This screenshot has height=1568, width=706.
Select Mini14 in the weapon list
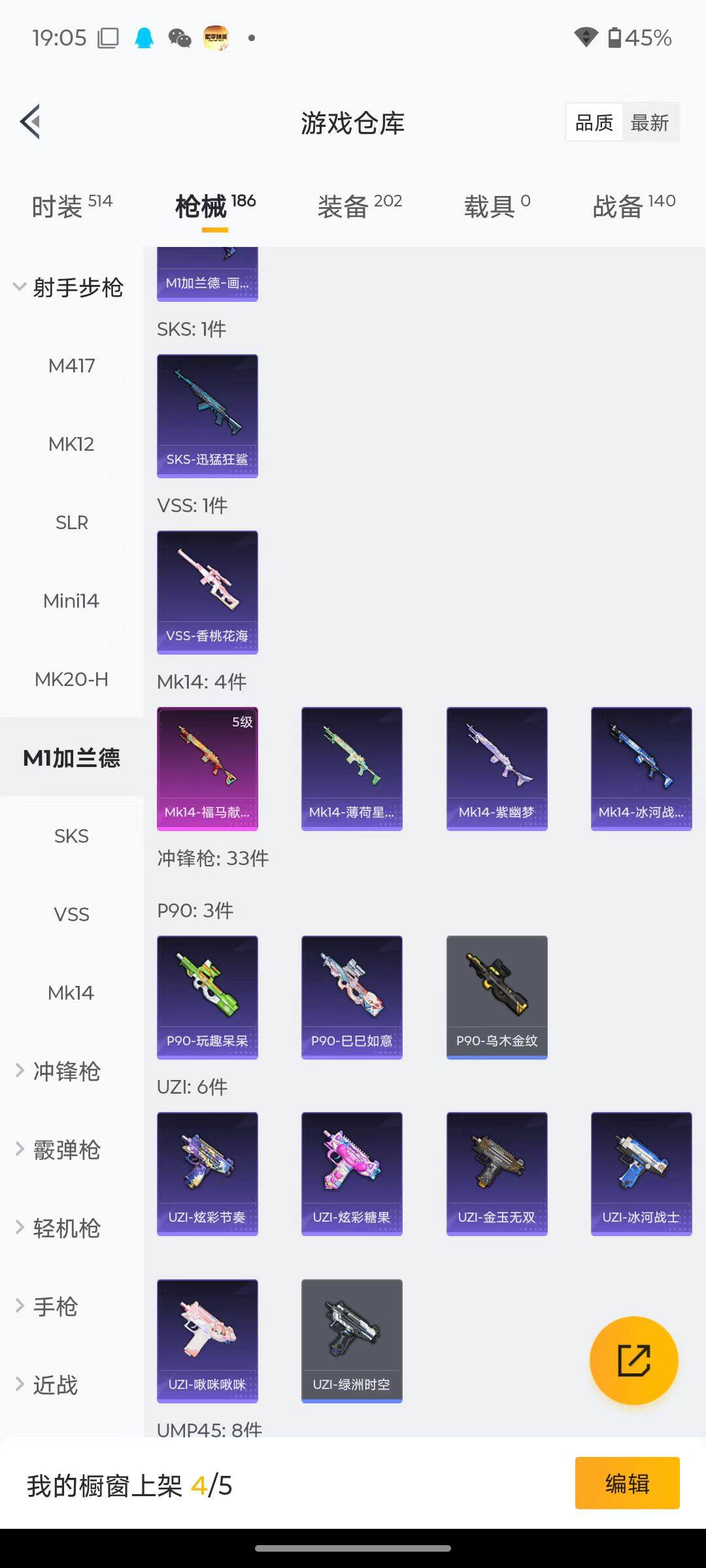(x=71, y=601)
